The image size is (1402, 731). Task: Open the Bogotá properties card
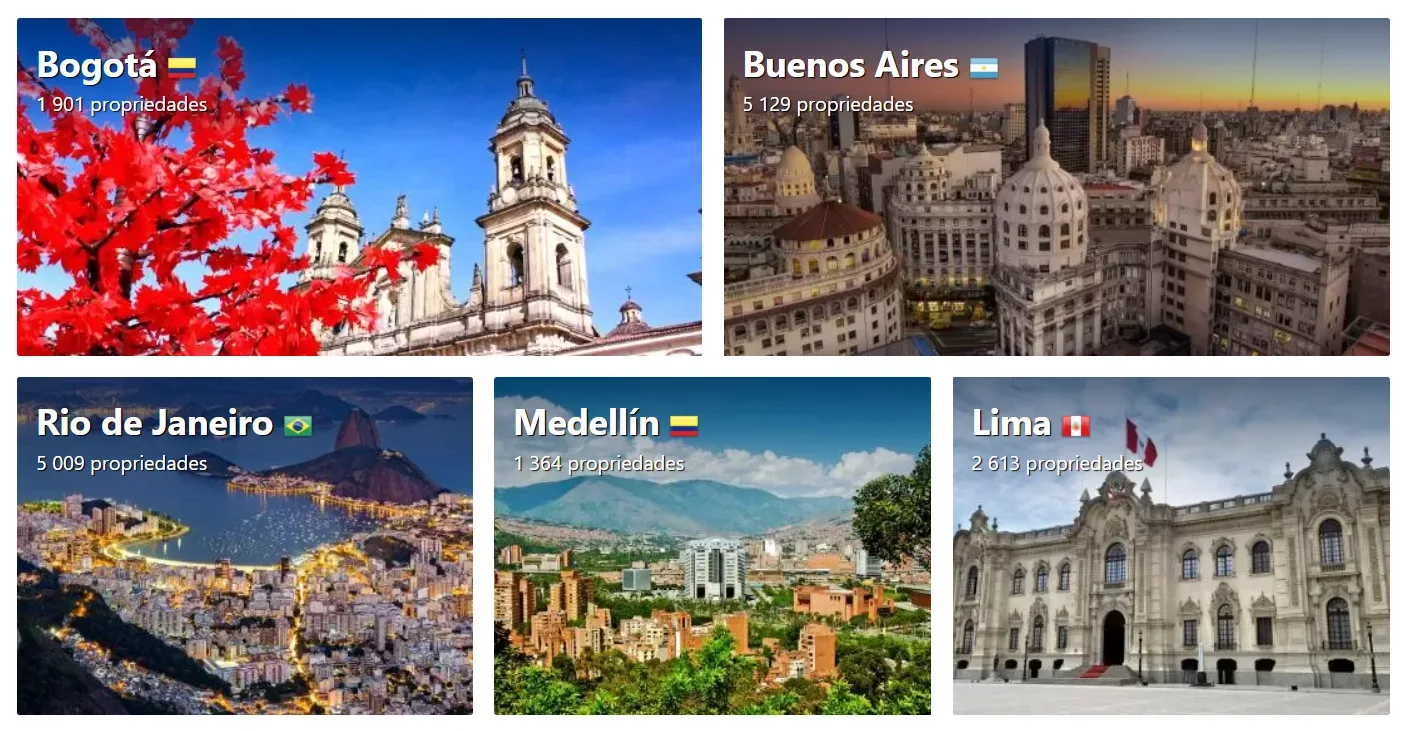(x=359, y=187)
